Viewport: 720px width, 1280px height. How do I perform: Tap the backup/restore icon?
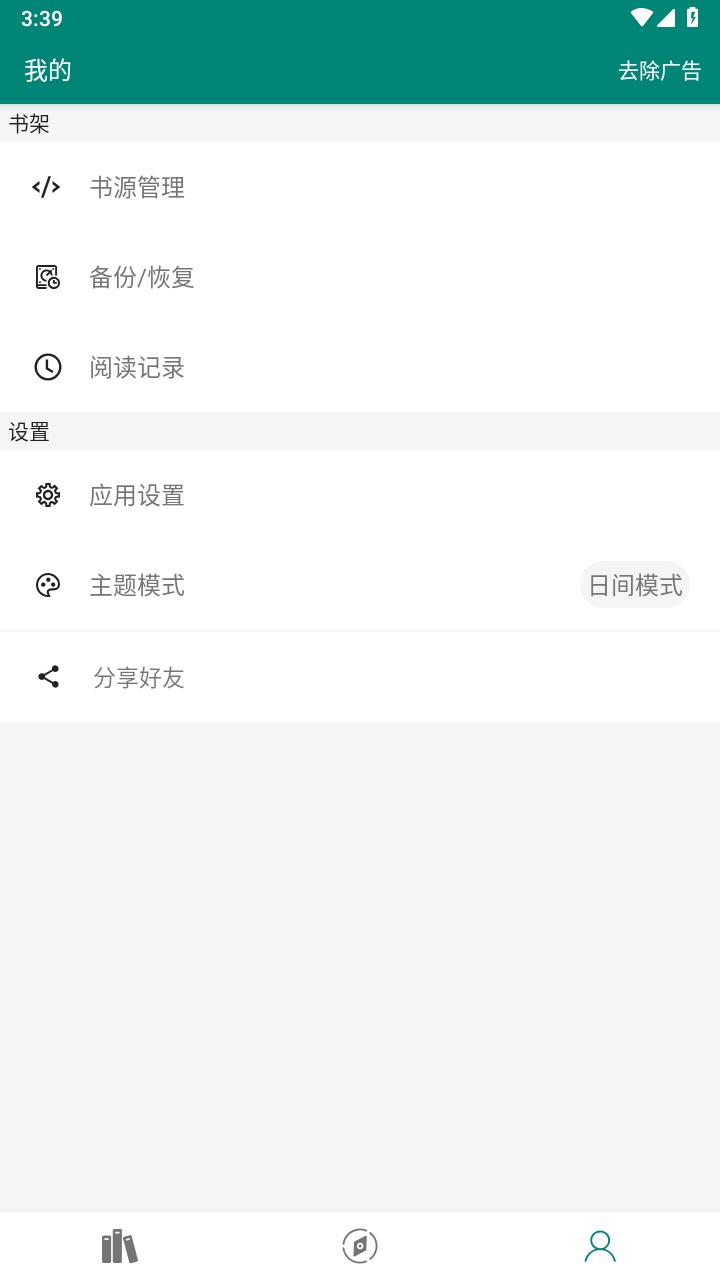pos(48,277)
